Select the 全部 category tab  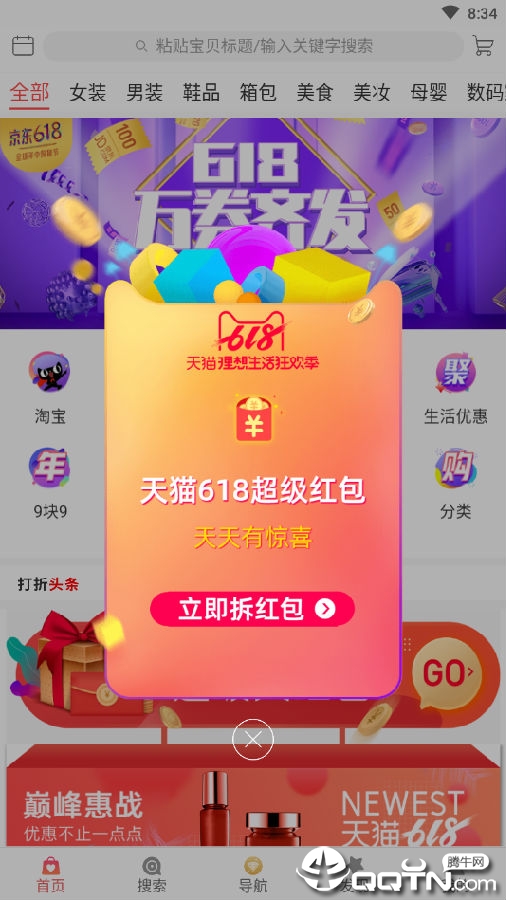click(x=29, y=92)
